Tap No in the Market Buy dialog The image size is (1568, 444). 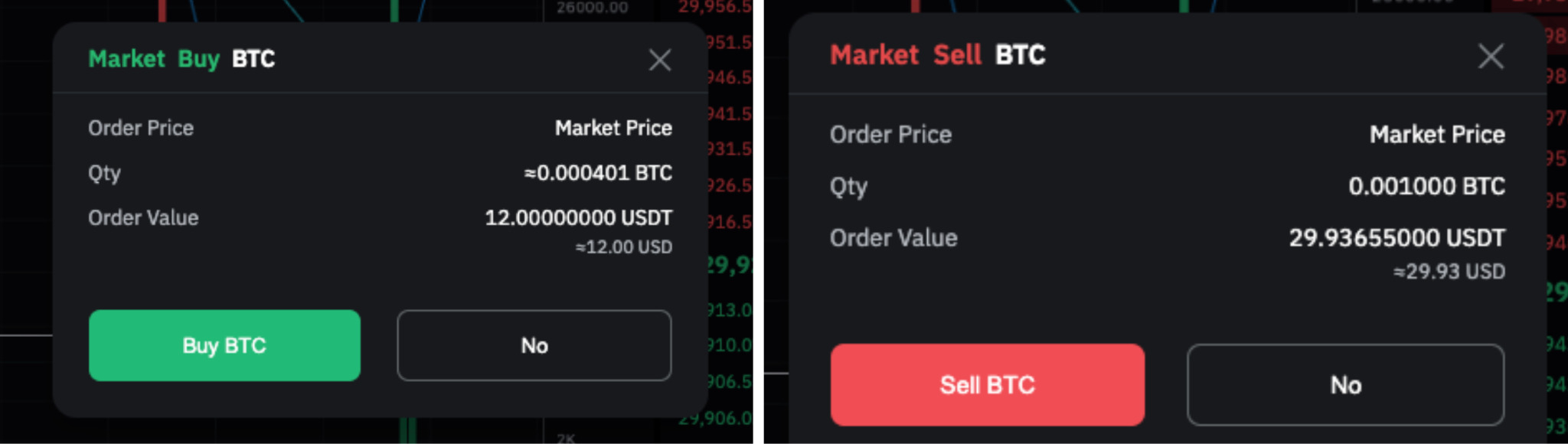(534, 345)
